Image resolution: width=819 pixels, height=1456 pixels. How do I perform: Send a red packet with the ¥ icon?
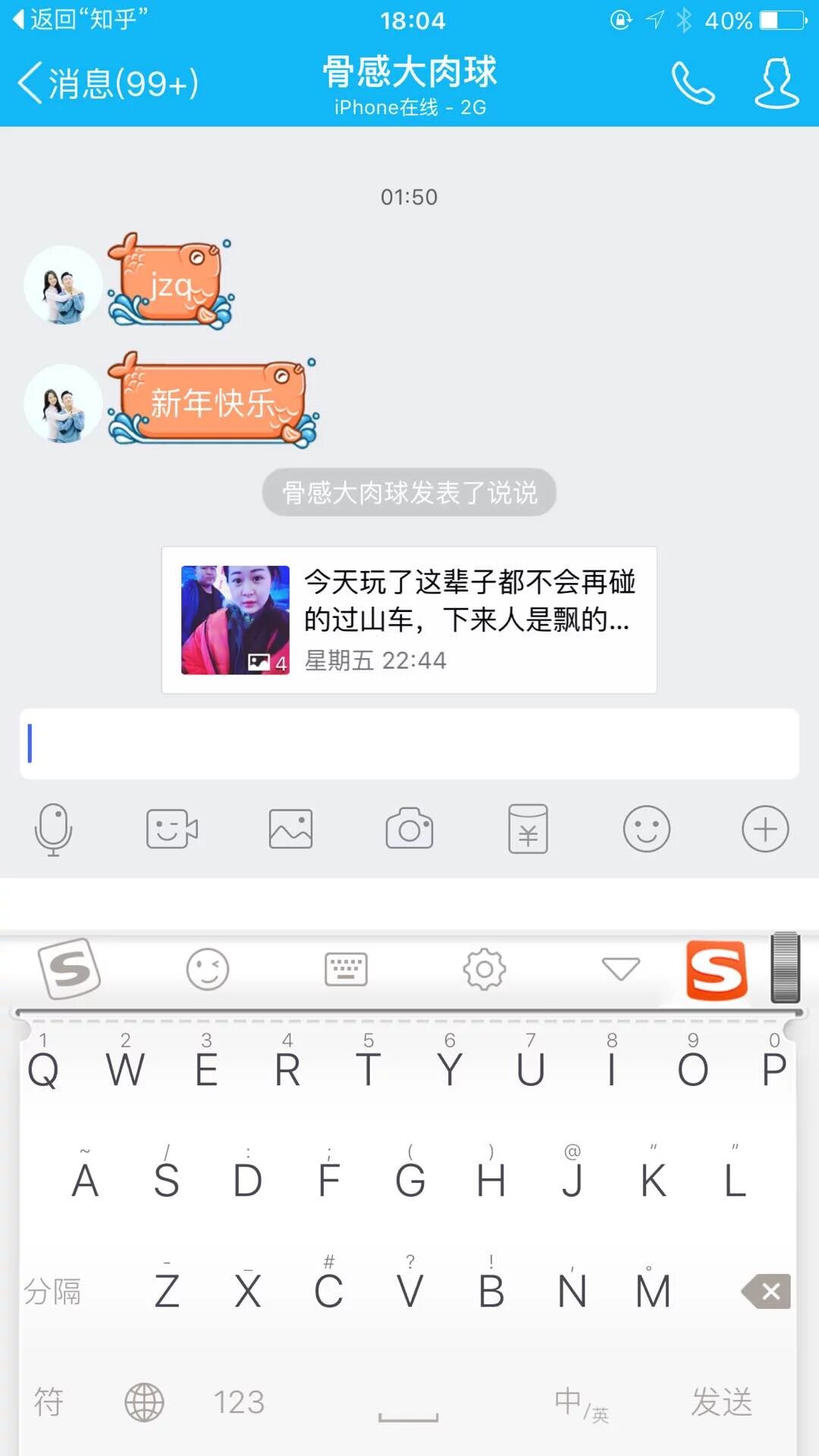coord(528,830)
